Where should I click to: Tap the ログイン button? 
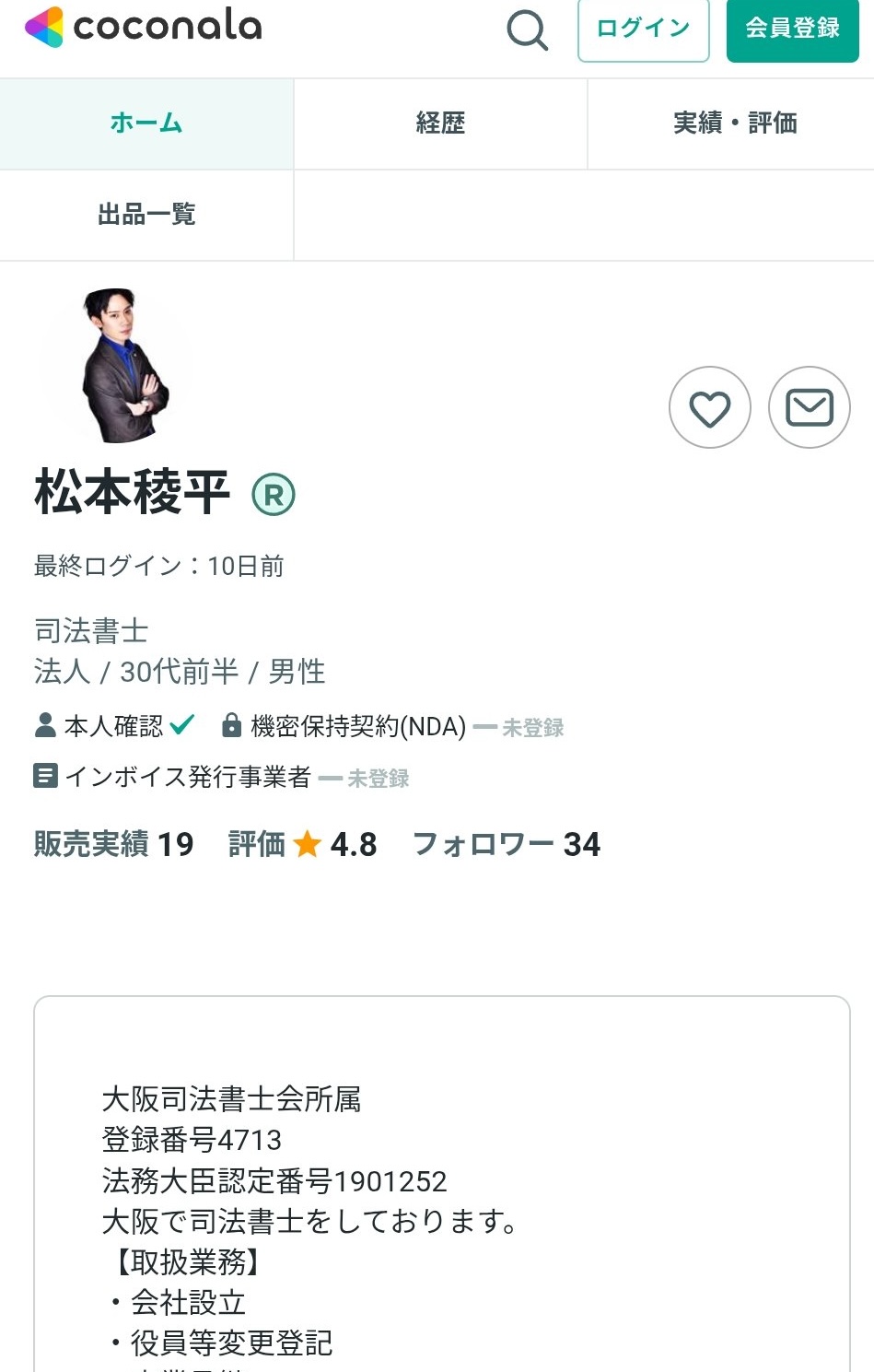(643, 29)
